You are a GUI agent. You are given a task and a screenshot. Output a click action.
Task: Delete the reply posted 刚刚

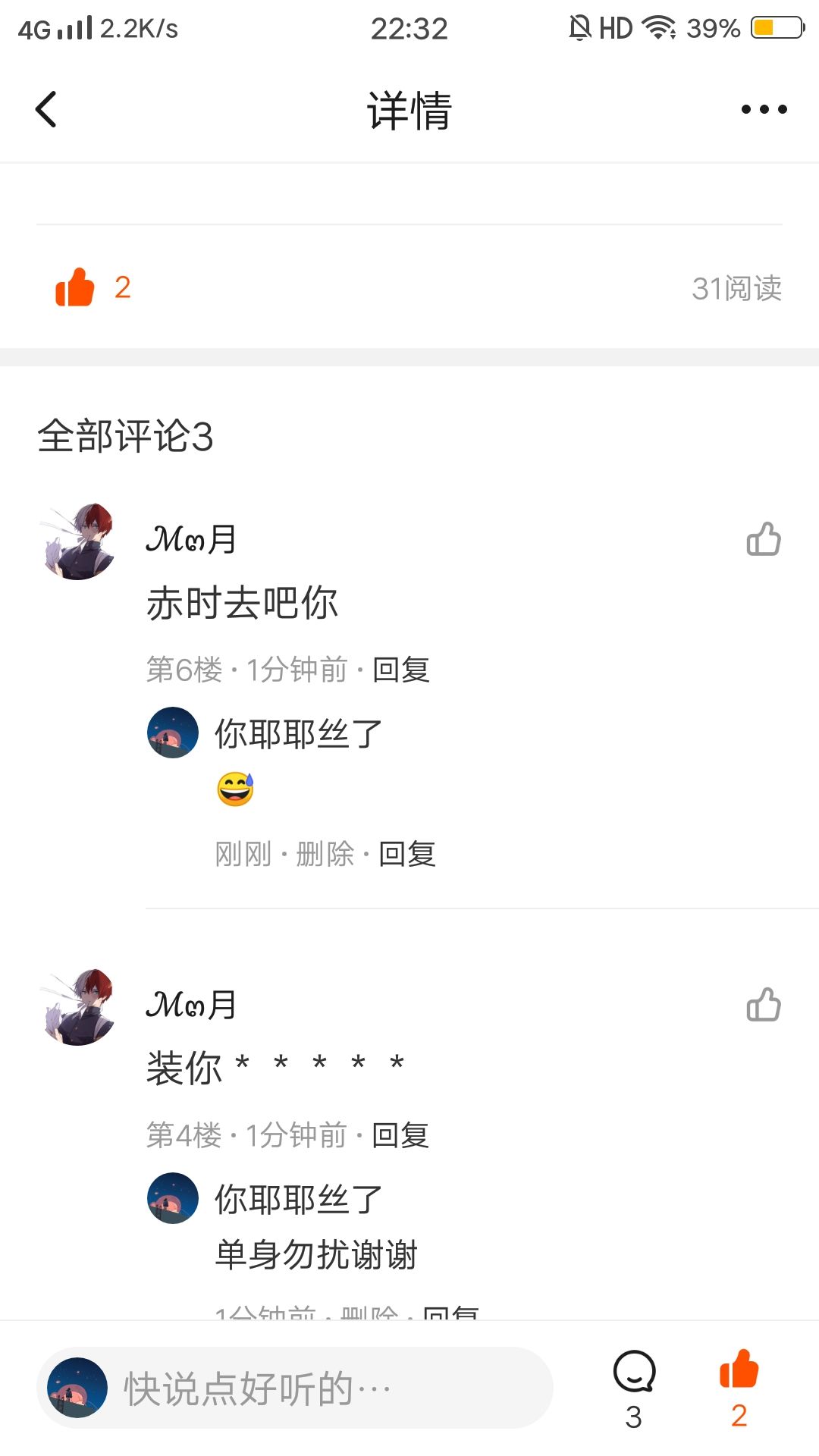tap(325, 854)
